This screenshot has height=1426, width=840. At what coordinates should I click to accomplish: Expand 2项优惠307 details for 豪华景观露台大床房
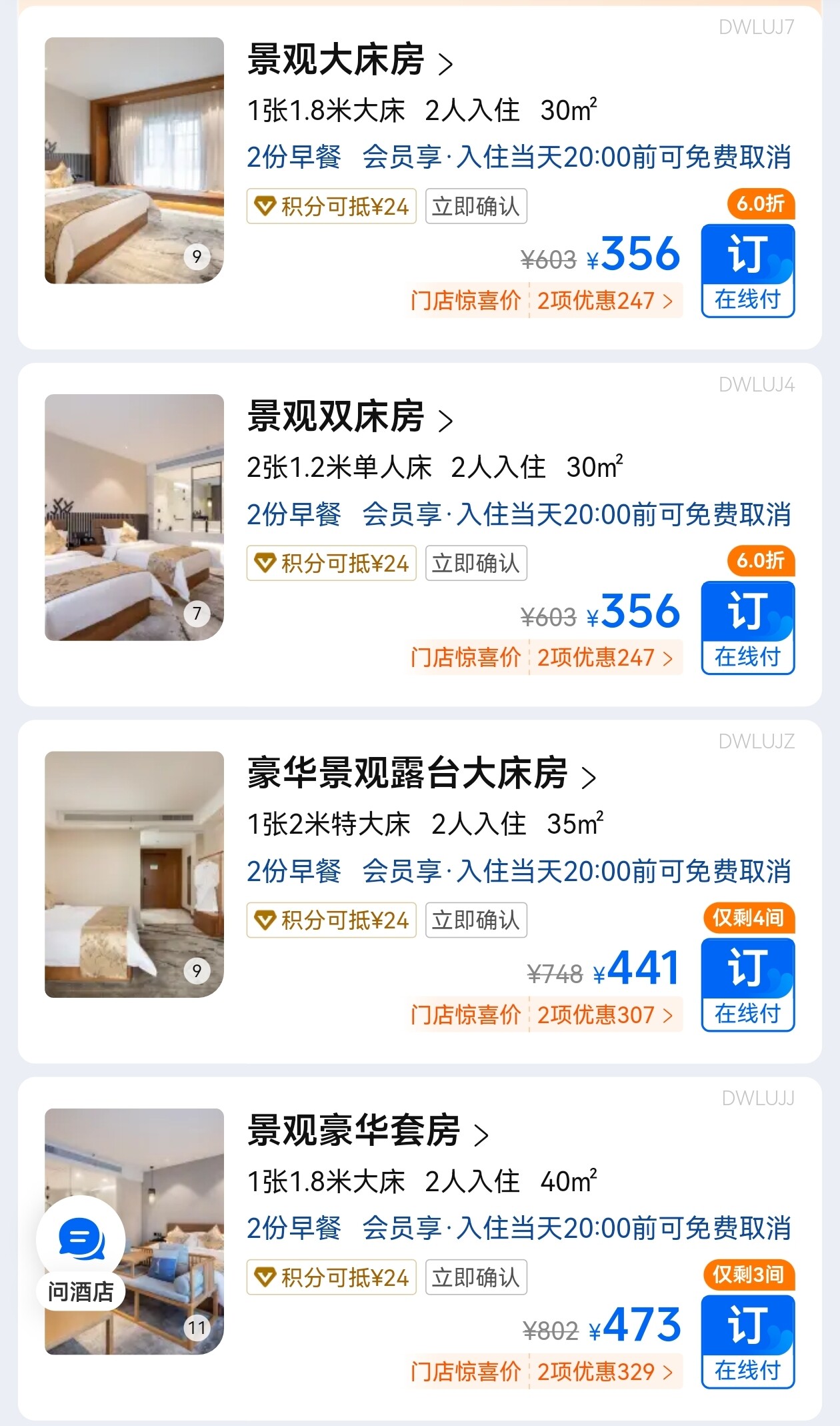[605, 1014]
